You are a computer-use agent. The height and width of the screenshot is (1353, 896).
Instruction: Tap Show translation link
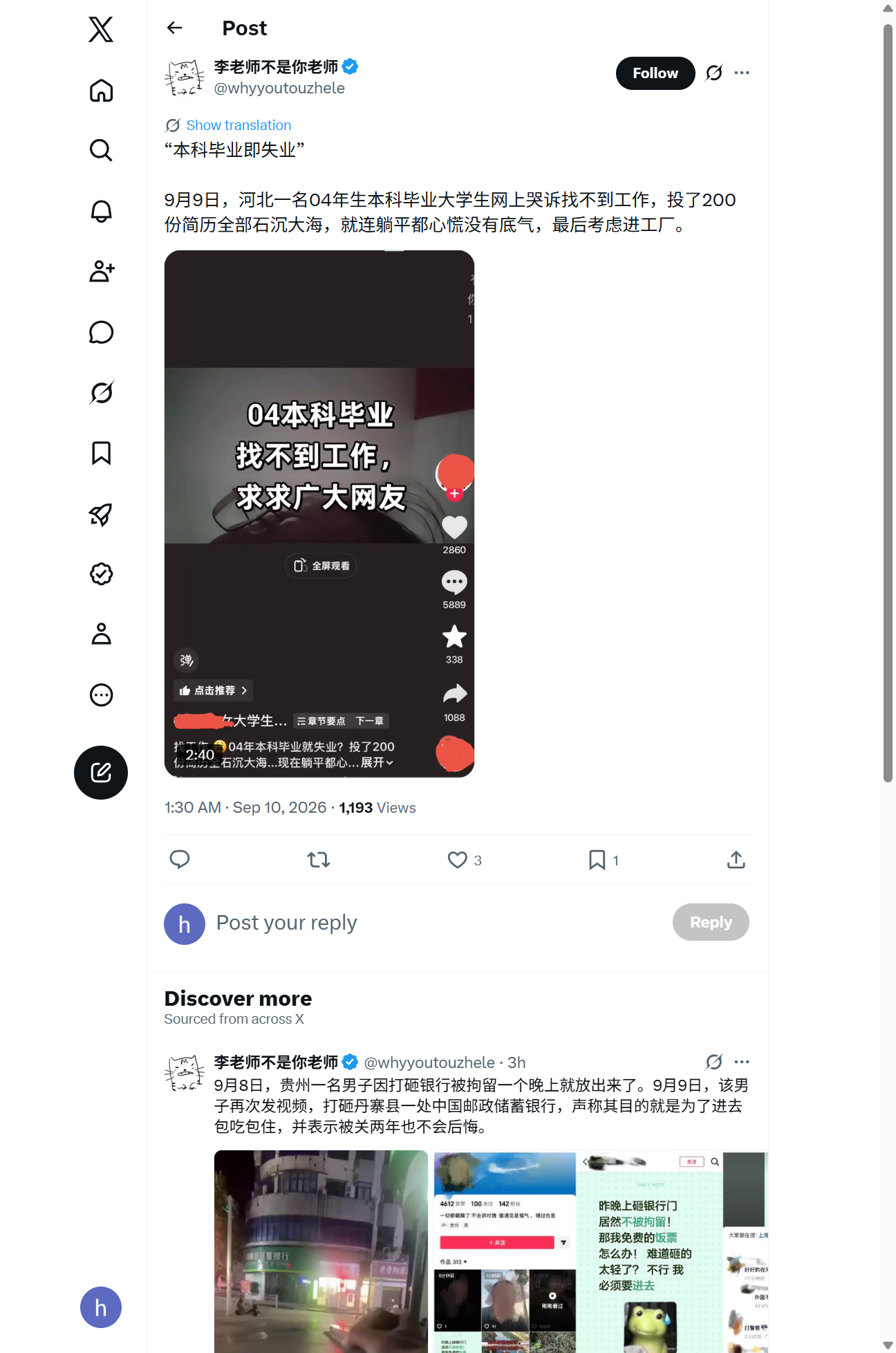[239, 125]
